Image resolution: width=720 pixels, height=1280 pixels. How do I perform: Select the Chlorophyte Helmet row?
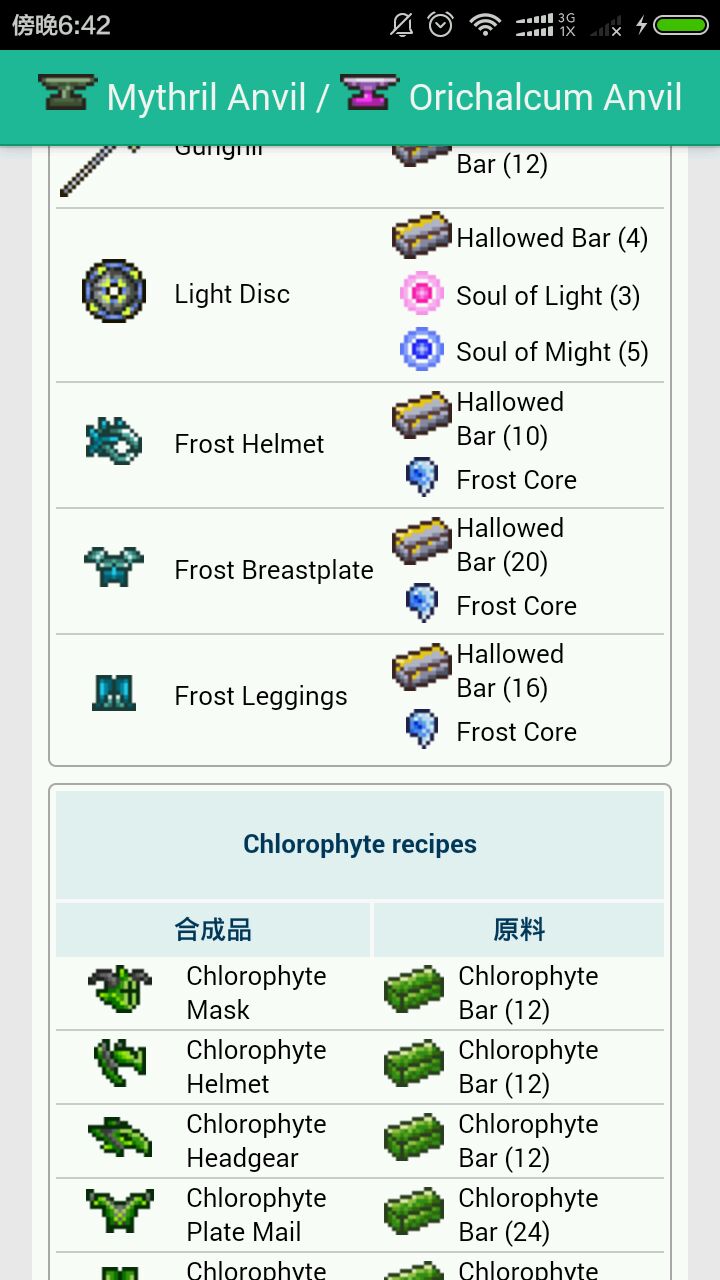coord(256,1066)
